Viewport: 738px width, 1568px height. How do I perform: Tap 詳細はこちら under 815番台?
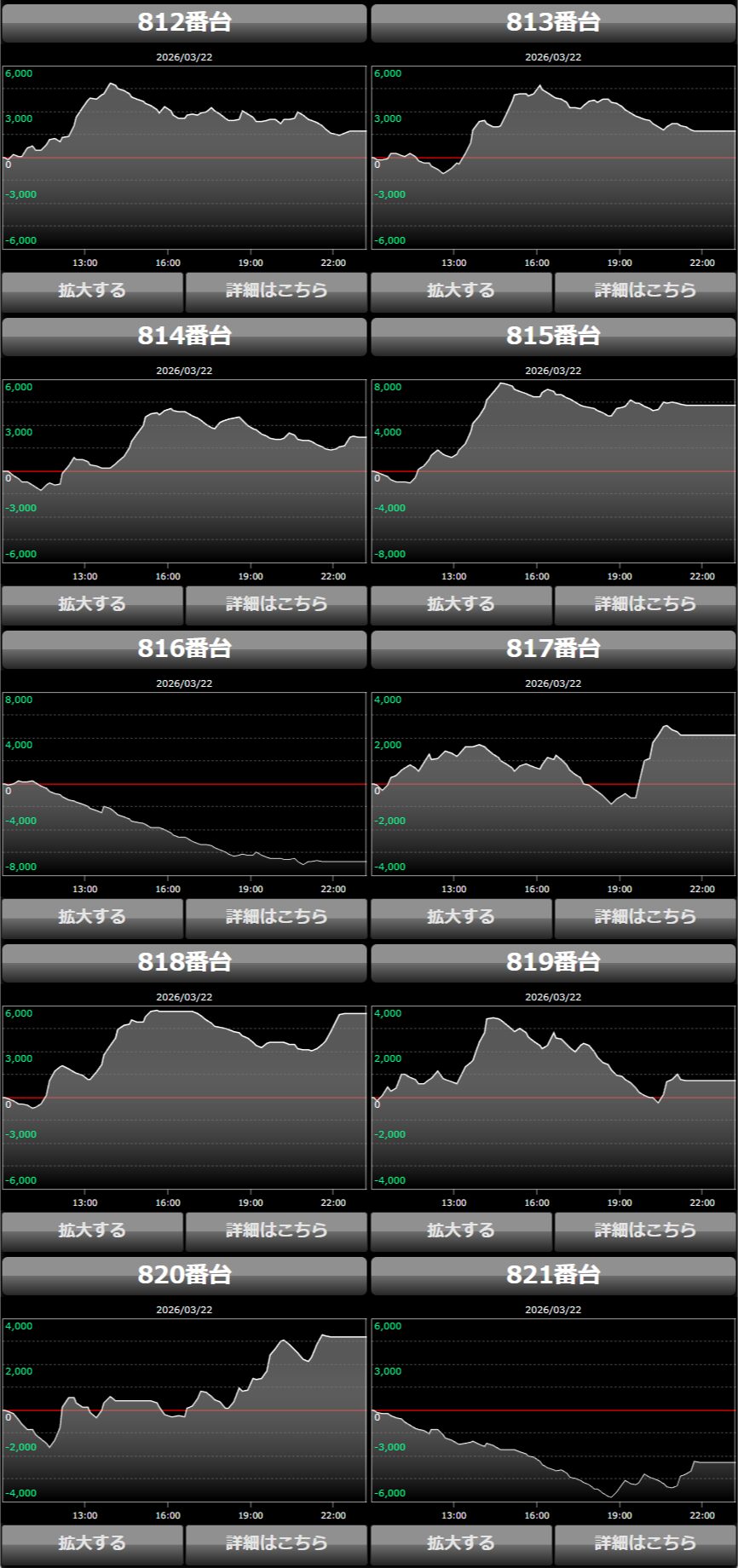click(x=645, y=604)
